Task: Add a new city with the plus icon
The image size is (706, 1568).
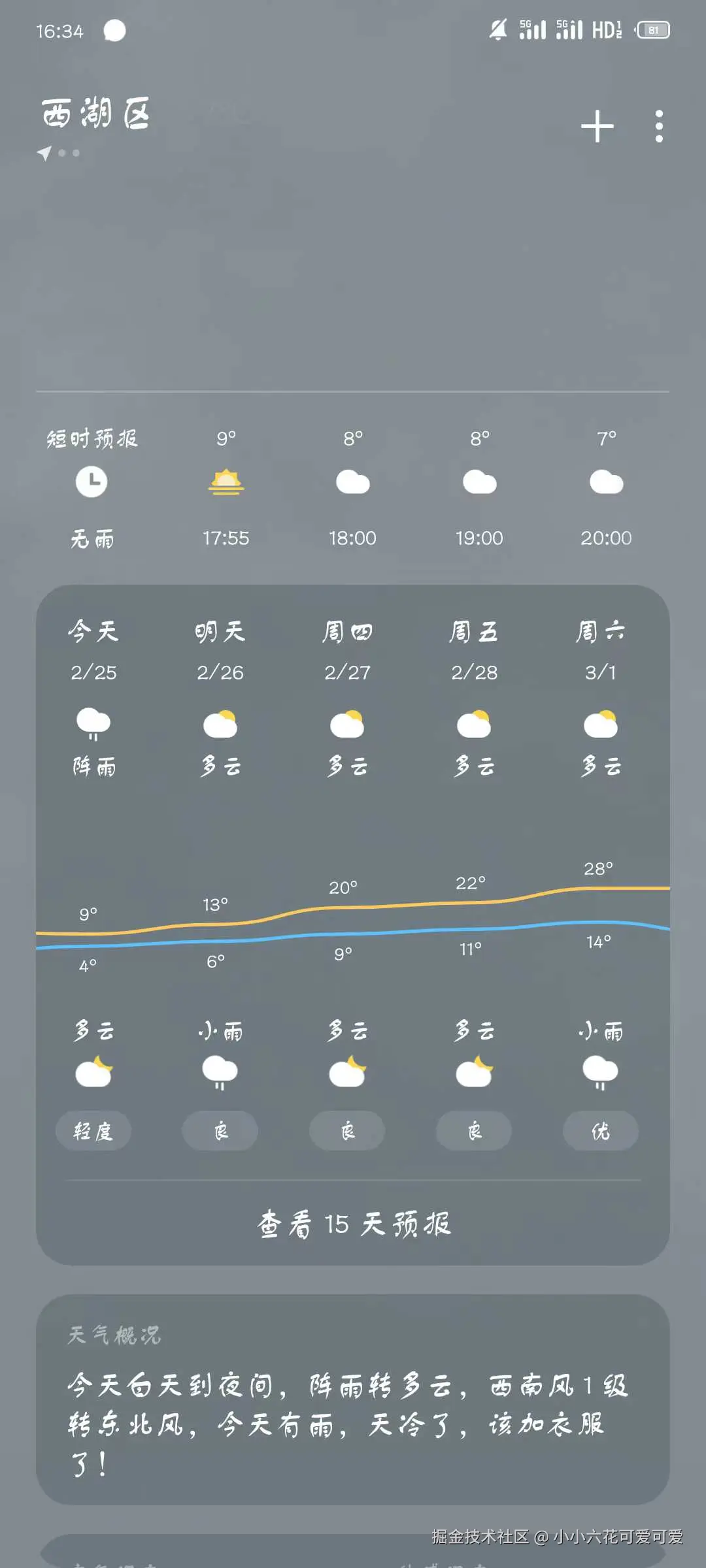Action: coord(597,126)
